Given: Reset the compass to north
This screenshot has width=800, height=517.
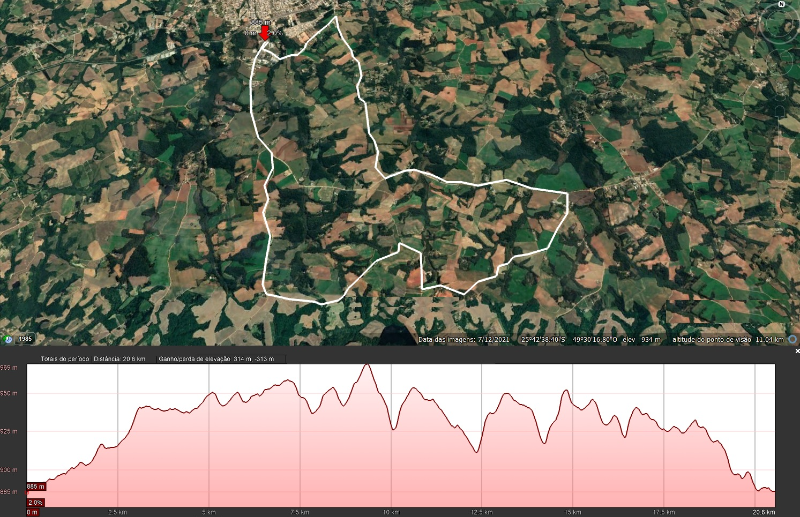Looking at the screenshot, I should [781, 4].
